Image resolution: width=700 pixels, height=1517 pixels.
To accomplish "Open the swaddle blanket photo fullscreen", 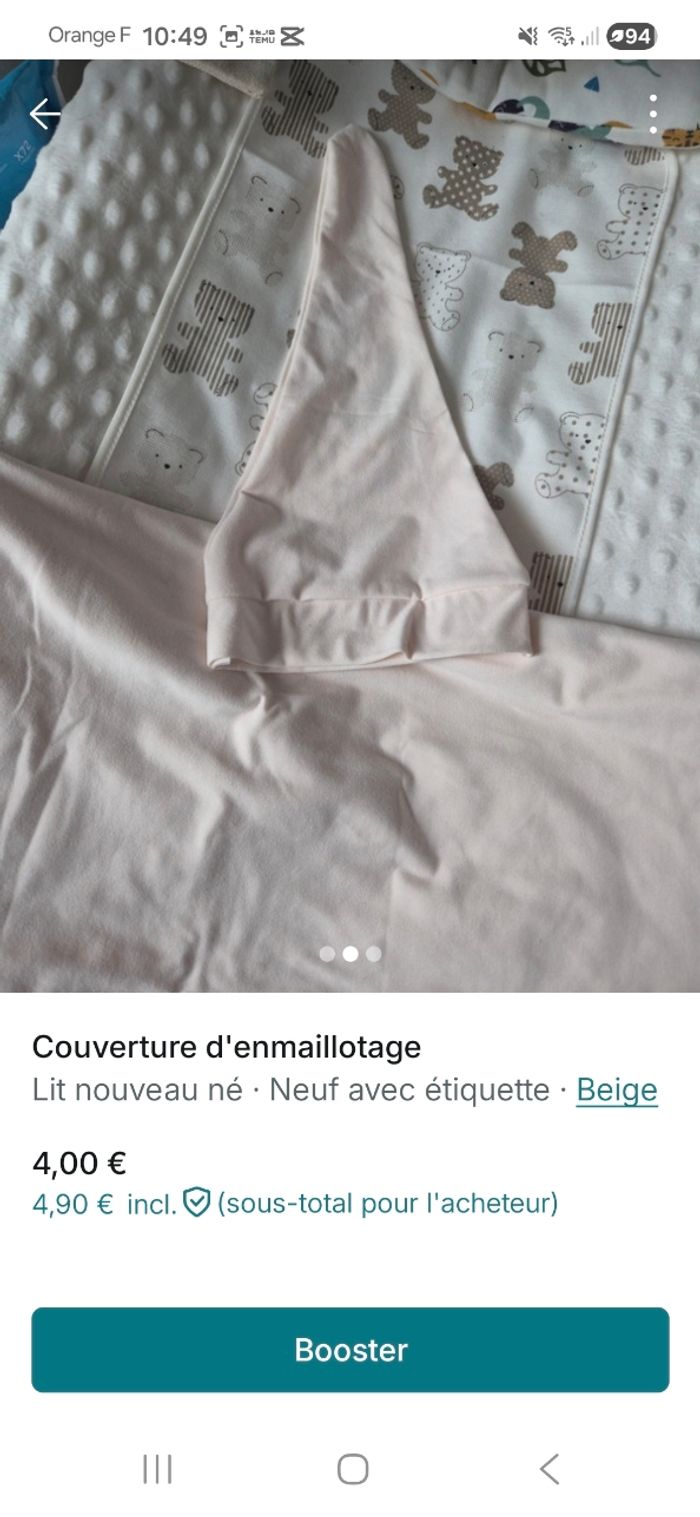I will tap(350, 520).
